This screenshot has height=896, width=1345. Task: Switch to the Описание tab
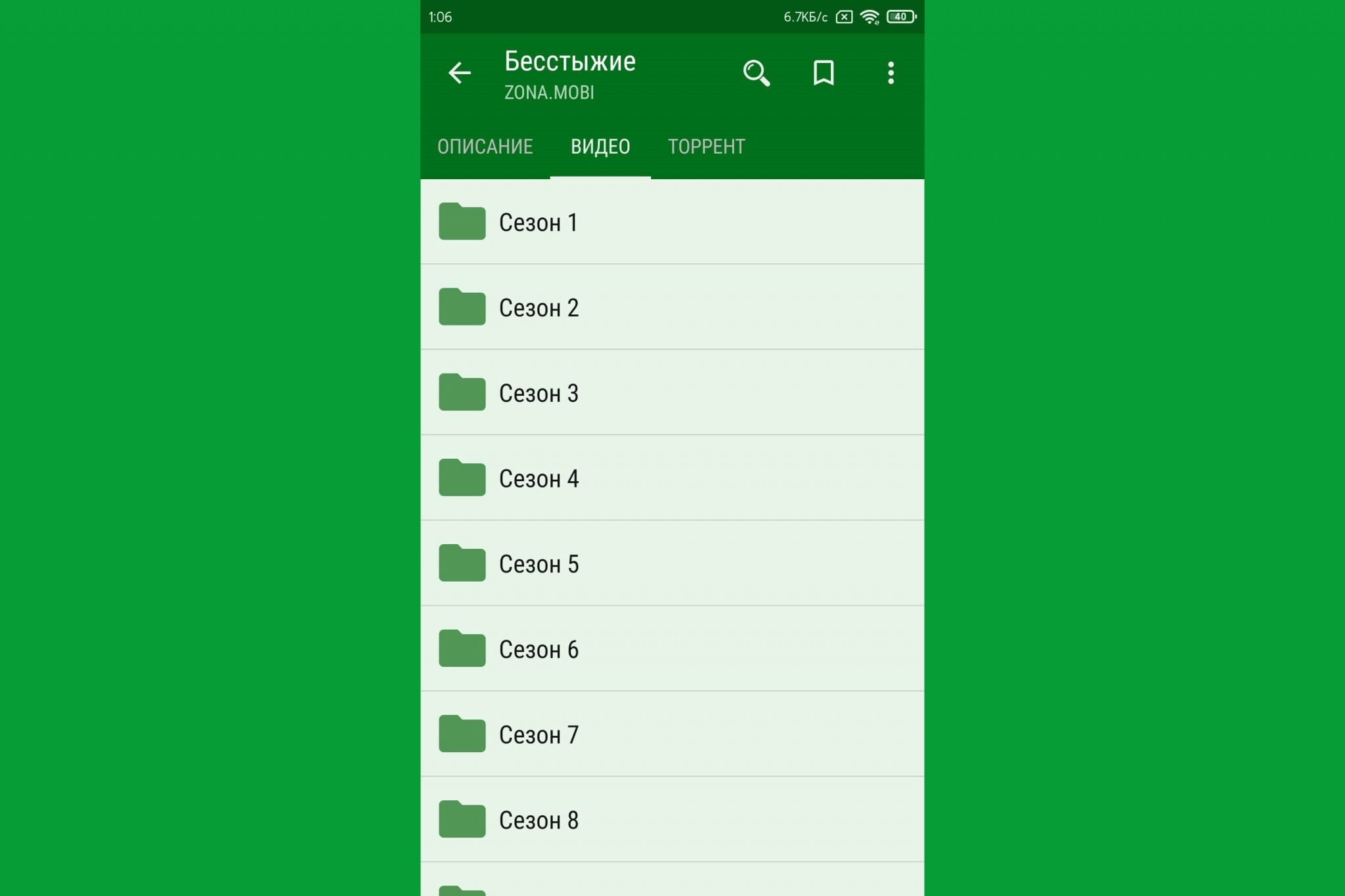[485, 146]
